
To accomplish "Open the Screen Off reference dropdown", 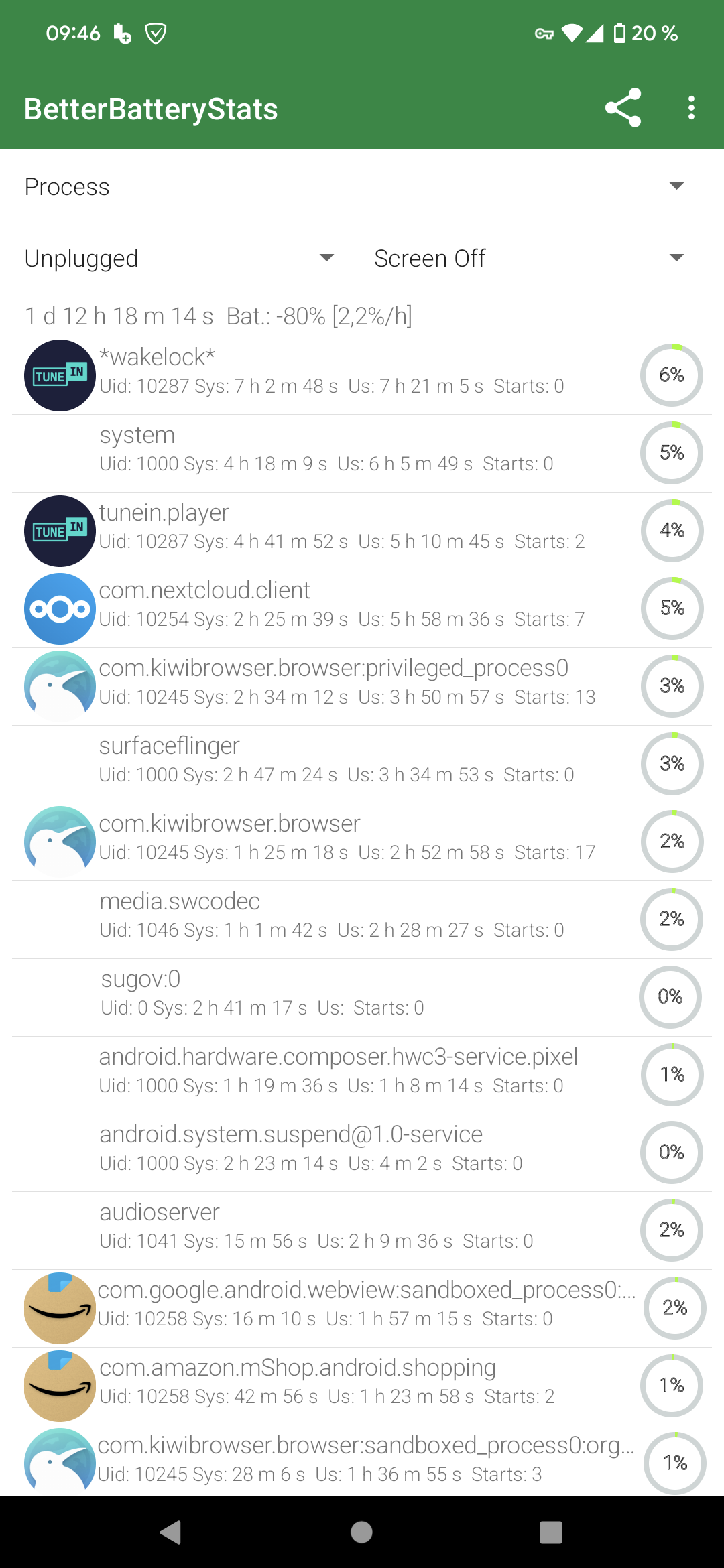I will (529, 259).
